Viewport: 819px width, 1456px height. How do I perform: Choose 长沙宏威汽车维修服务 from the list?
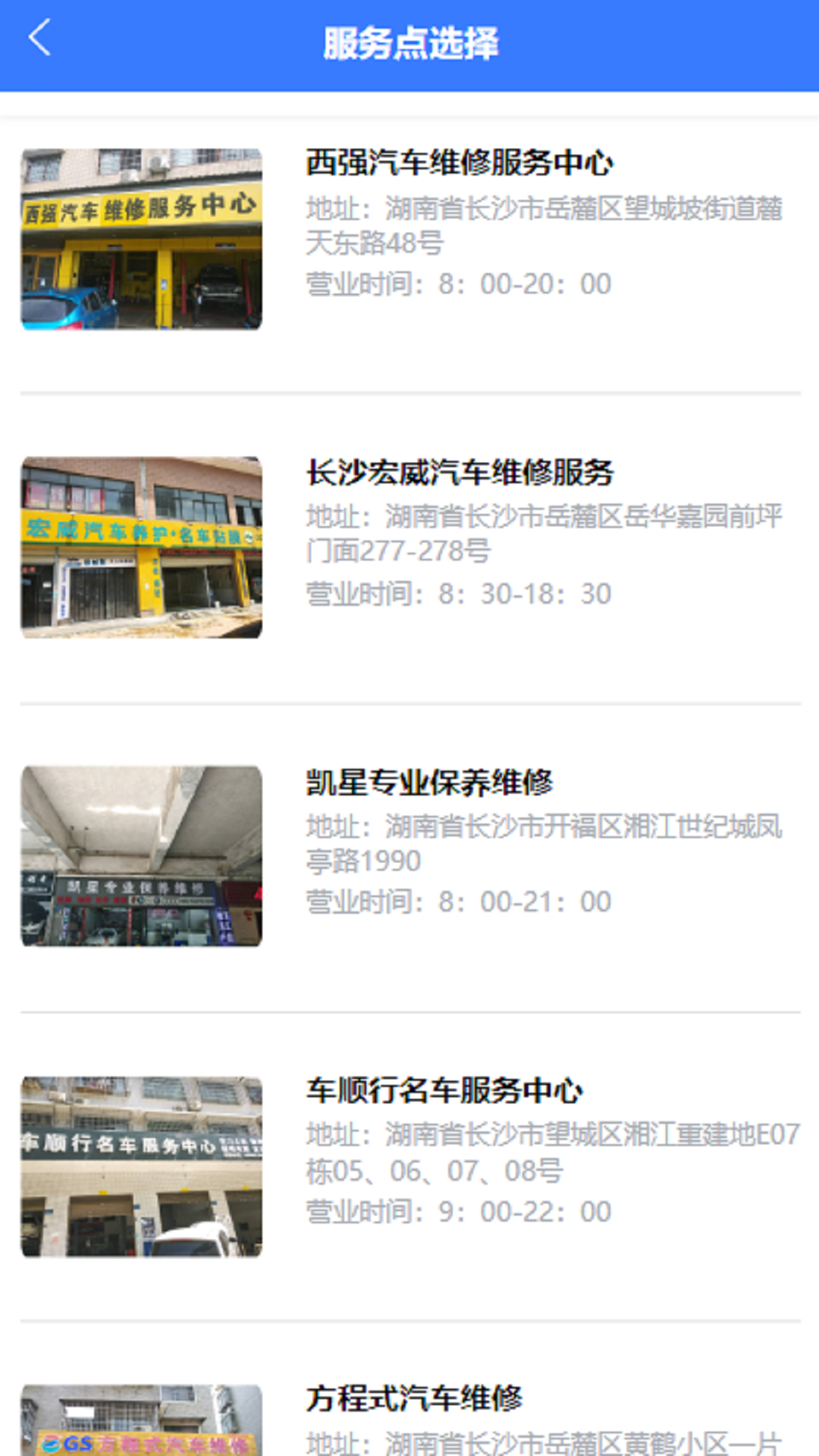click(x=460, y=472)
